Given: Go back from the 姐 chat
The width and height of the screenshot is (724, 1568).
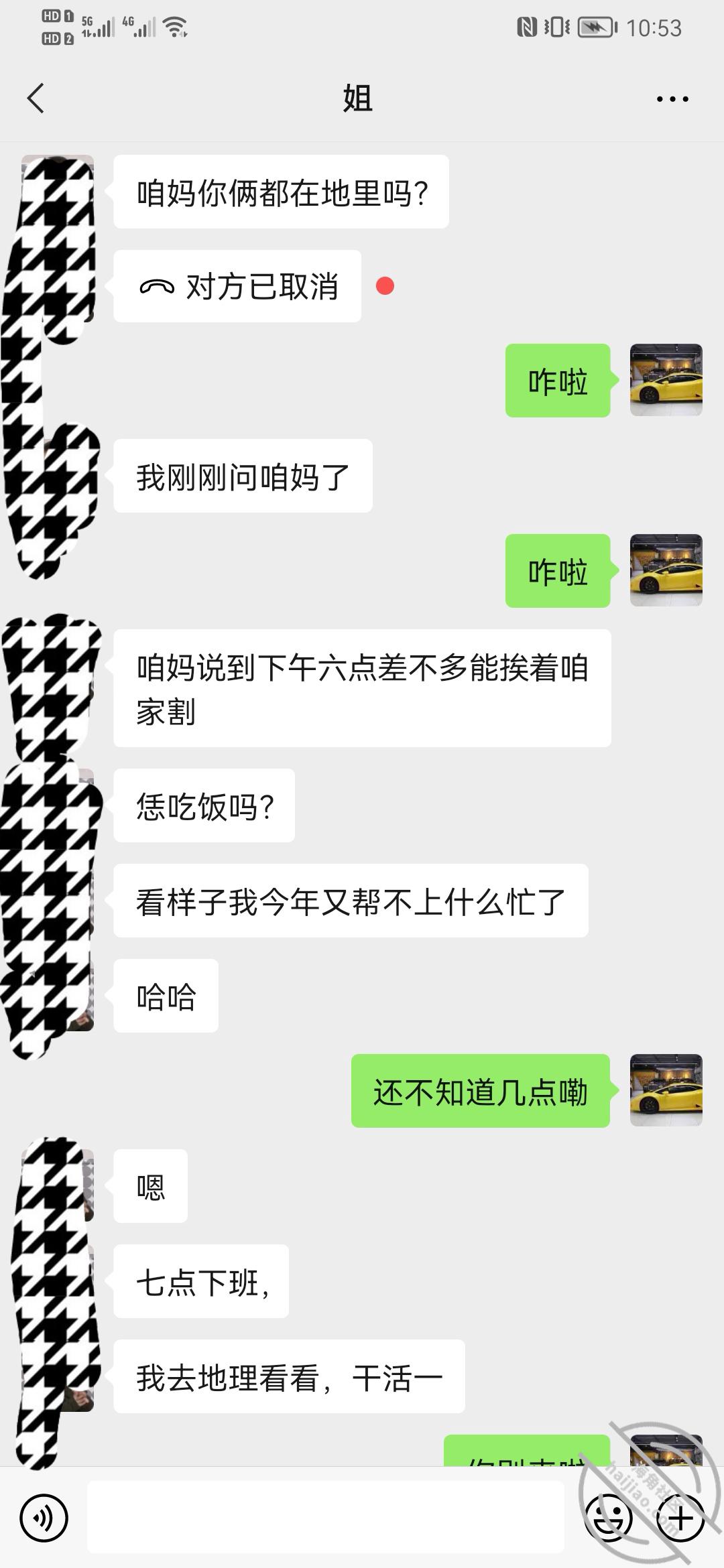Looking at the screenshot, I should click(36, 99).
